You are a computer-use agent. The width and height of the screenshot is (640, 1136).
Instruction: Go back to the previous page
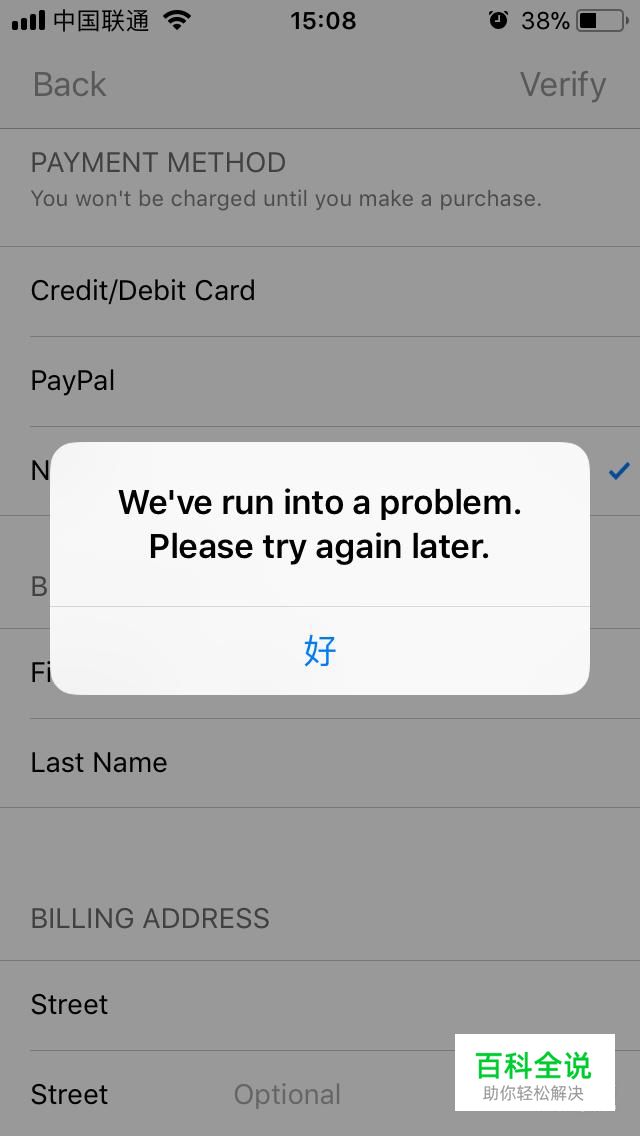point(69,85)
